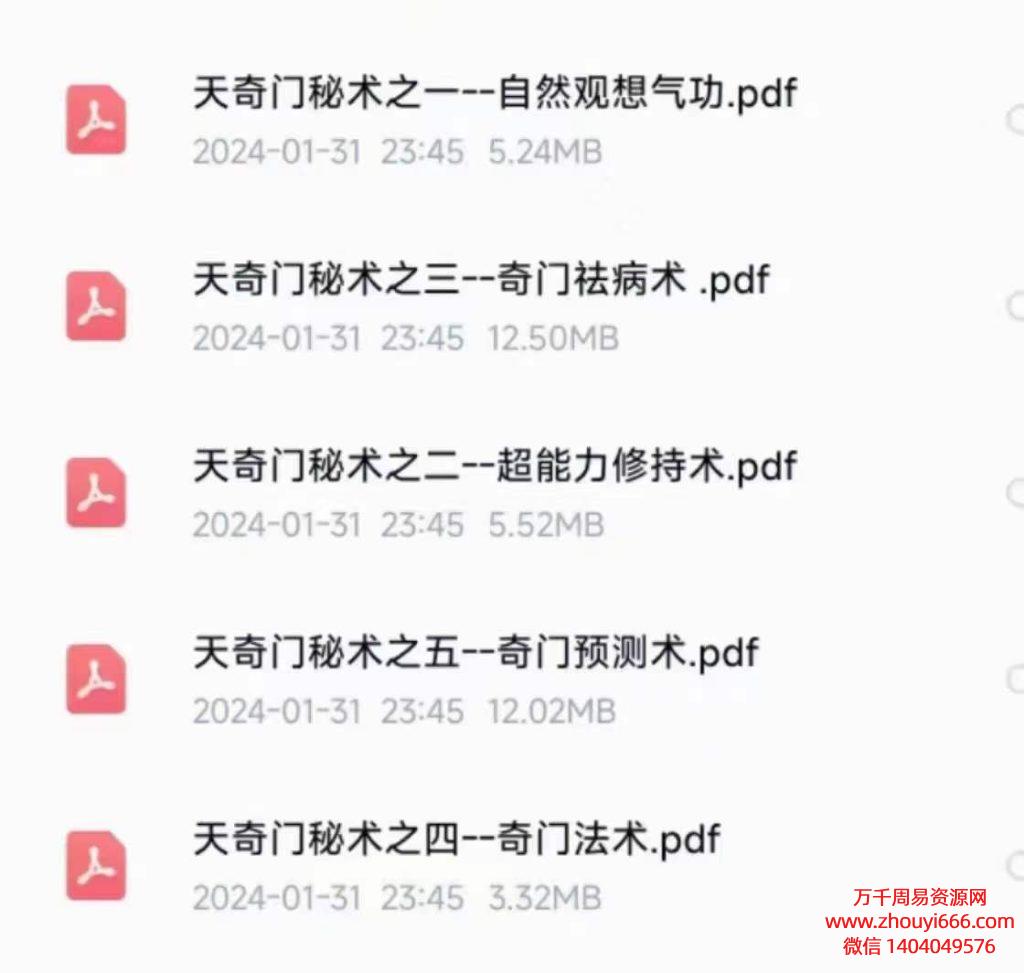This screenshot has height=973, width=1024.
Task: Open 天奇门秘术之四 奇门法术 PDF
Action: [x=456, y=839]
